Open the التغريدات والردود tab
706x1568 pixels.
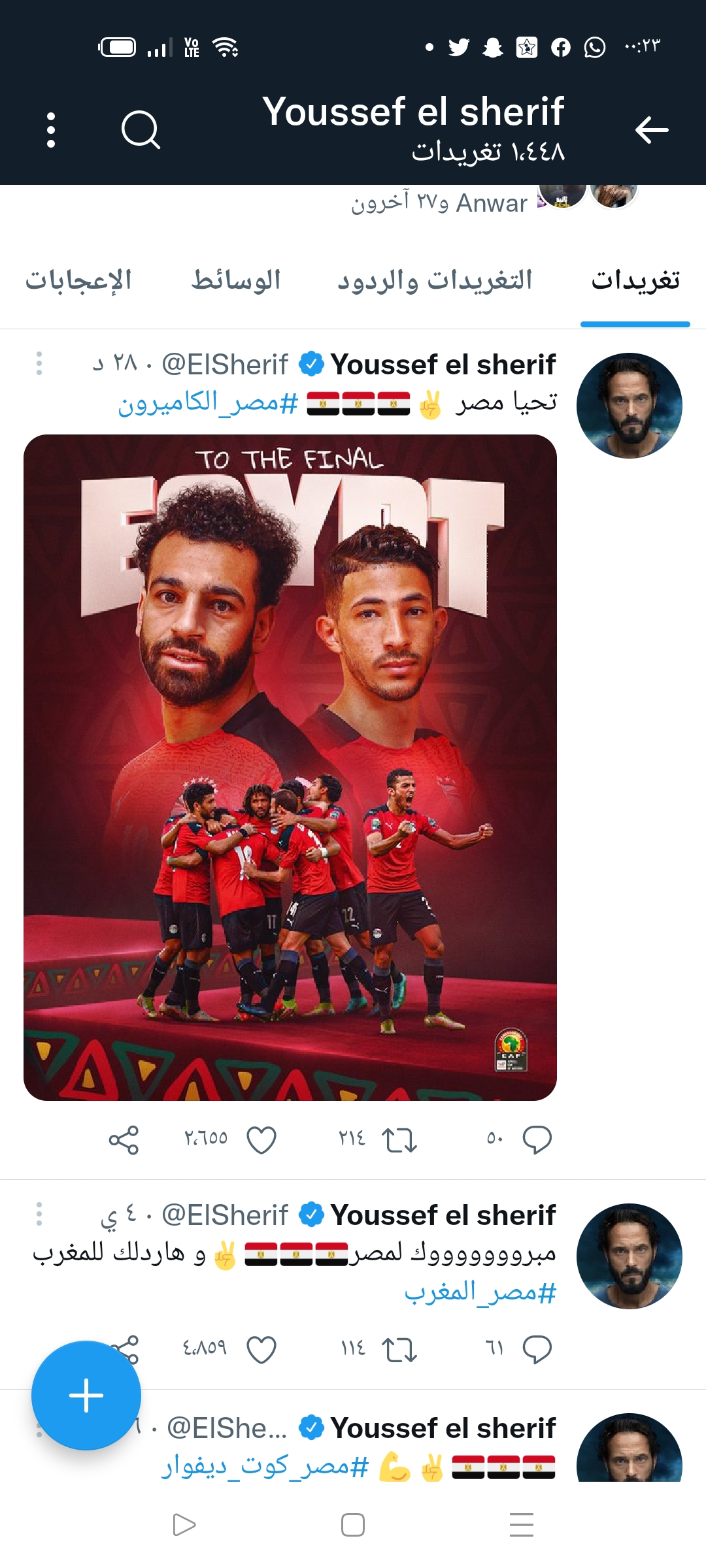click(435, 281)
